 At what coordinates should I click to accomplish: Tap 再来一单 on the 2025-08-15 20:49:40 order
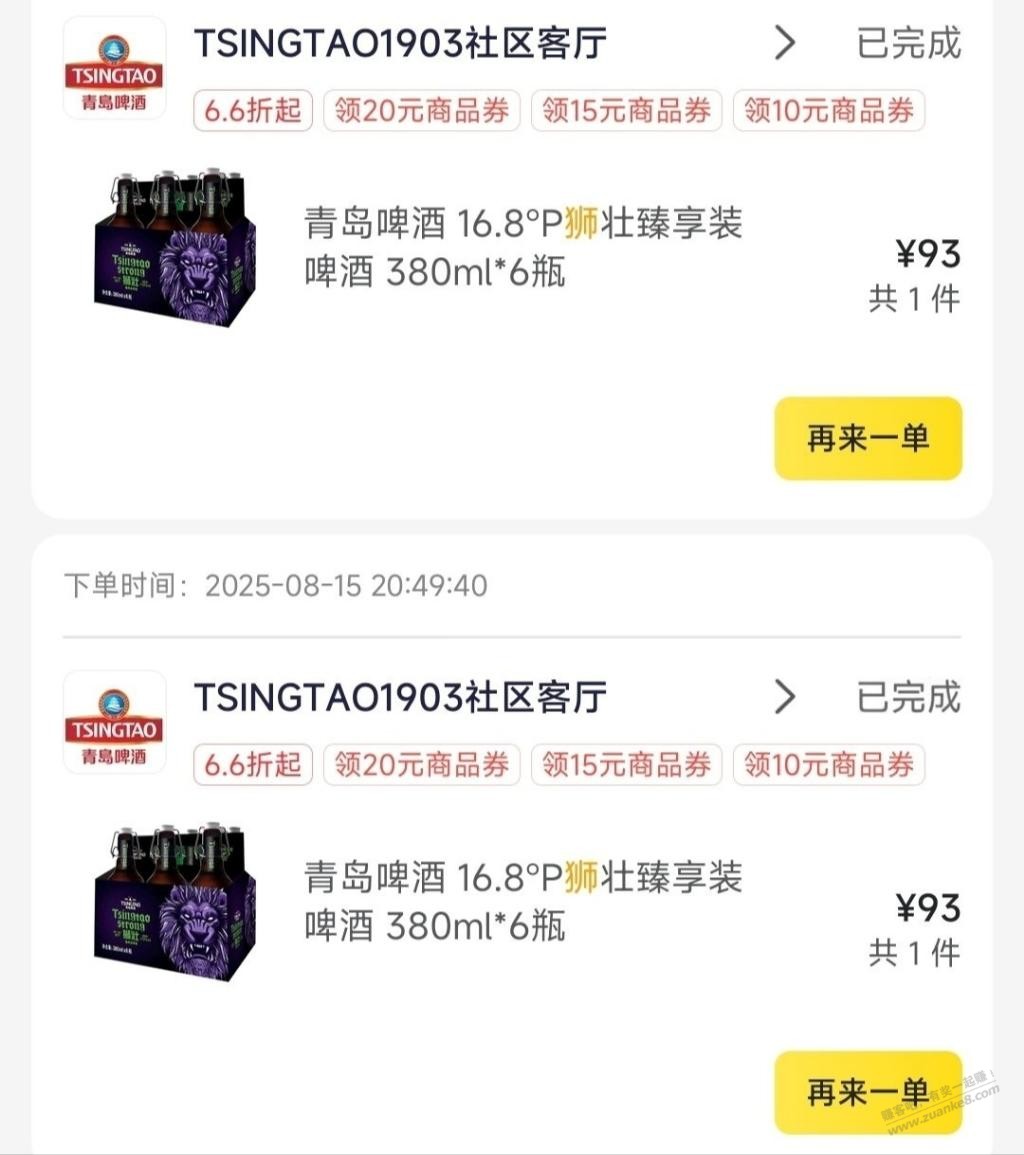point(867,1092)
